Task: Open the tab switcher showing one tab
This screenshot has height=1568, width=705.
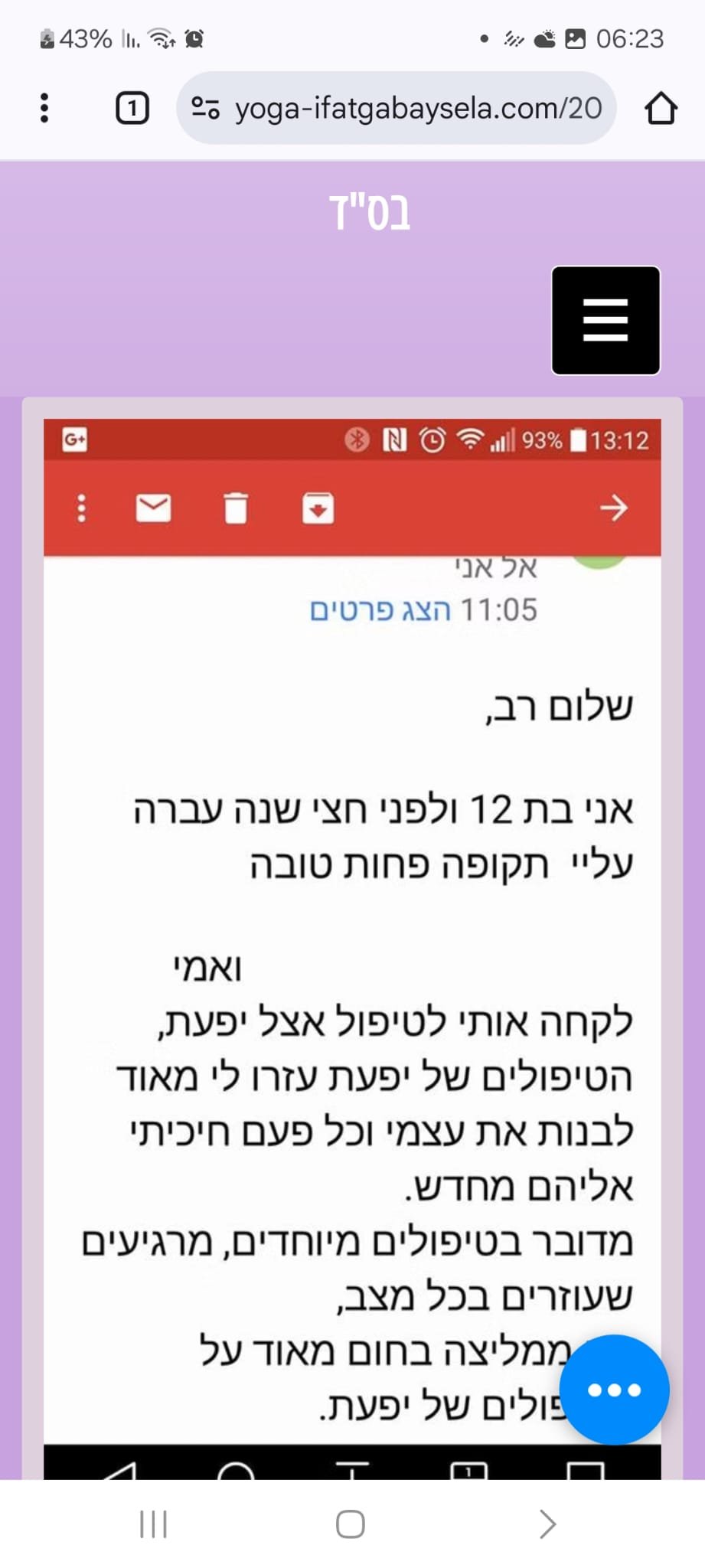Action: point(132,108)
